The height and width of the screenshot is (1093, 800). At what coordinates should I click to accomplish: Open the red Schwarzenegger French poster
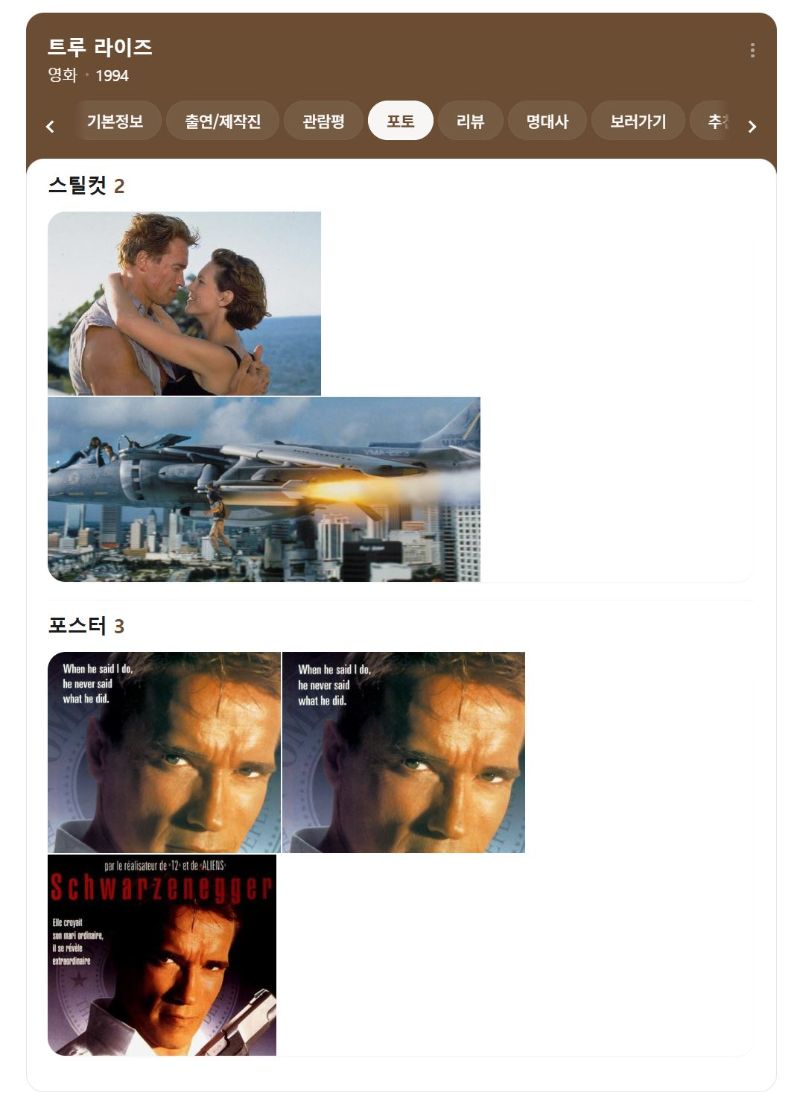pos(162,954)
